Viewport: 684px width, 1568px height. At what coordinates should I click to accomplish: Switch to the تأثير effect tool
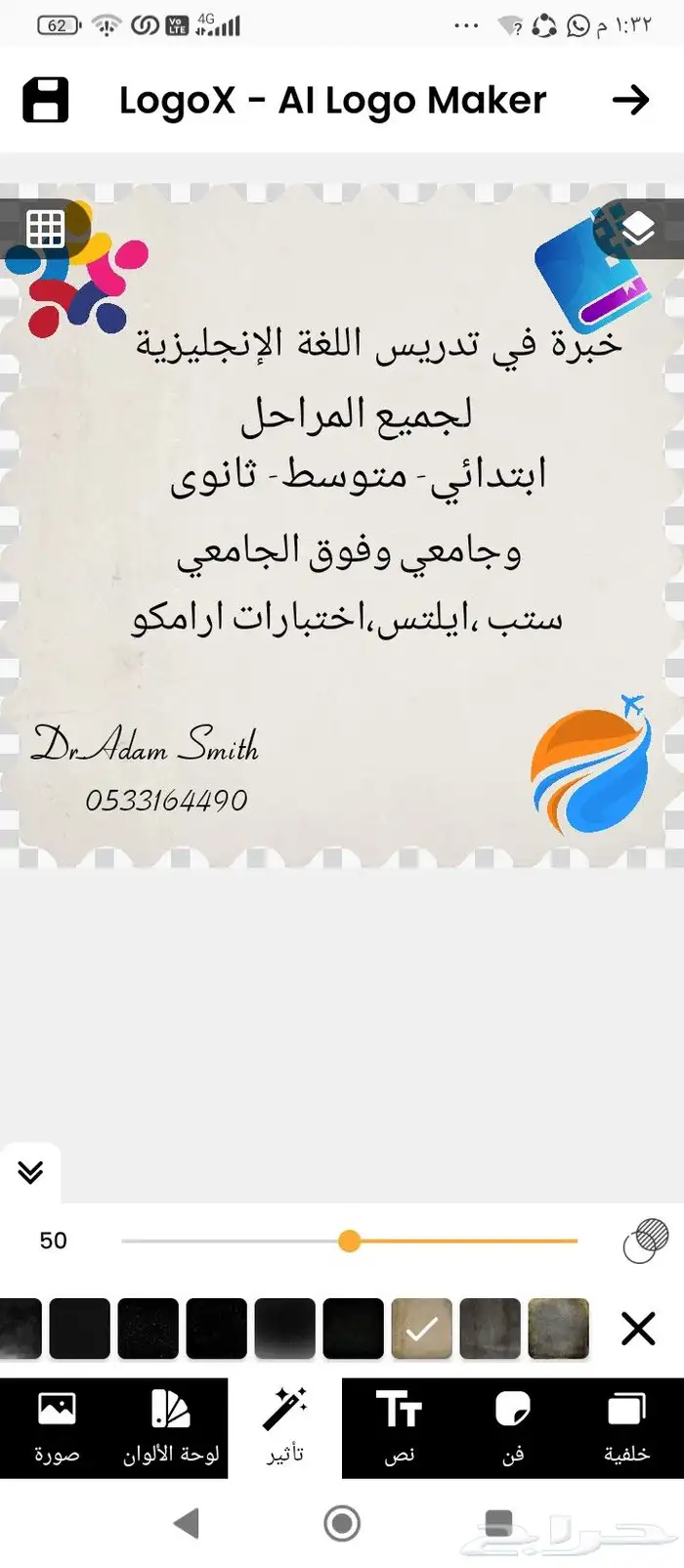(285, 1427)
